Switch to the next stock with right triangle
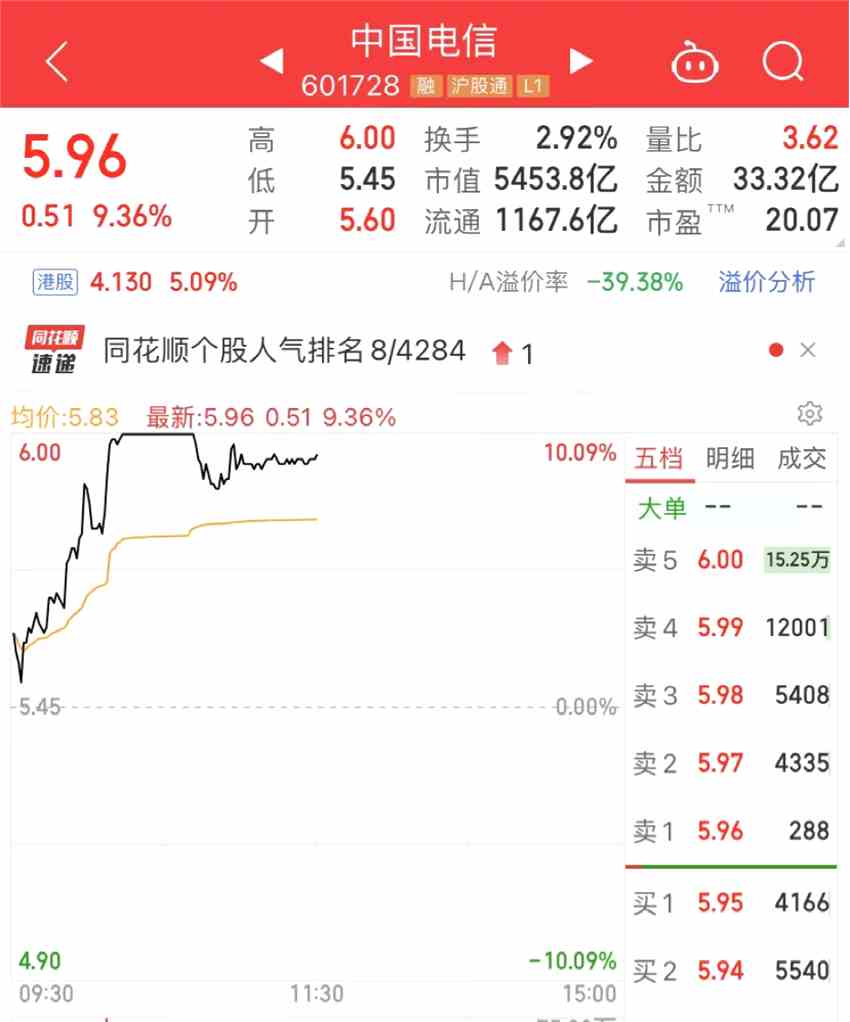The image size is (850, 1022). coord(581,62)
